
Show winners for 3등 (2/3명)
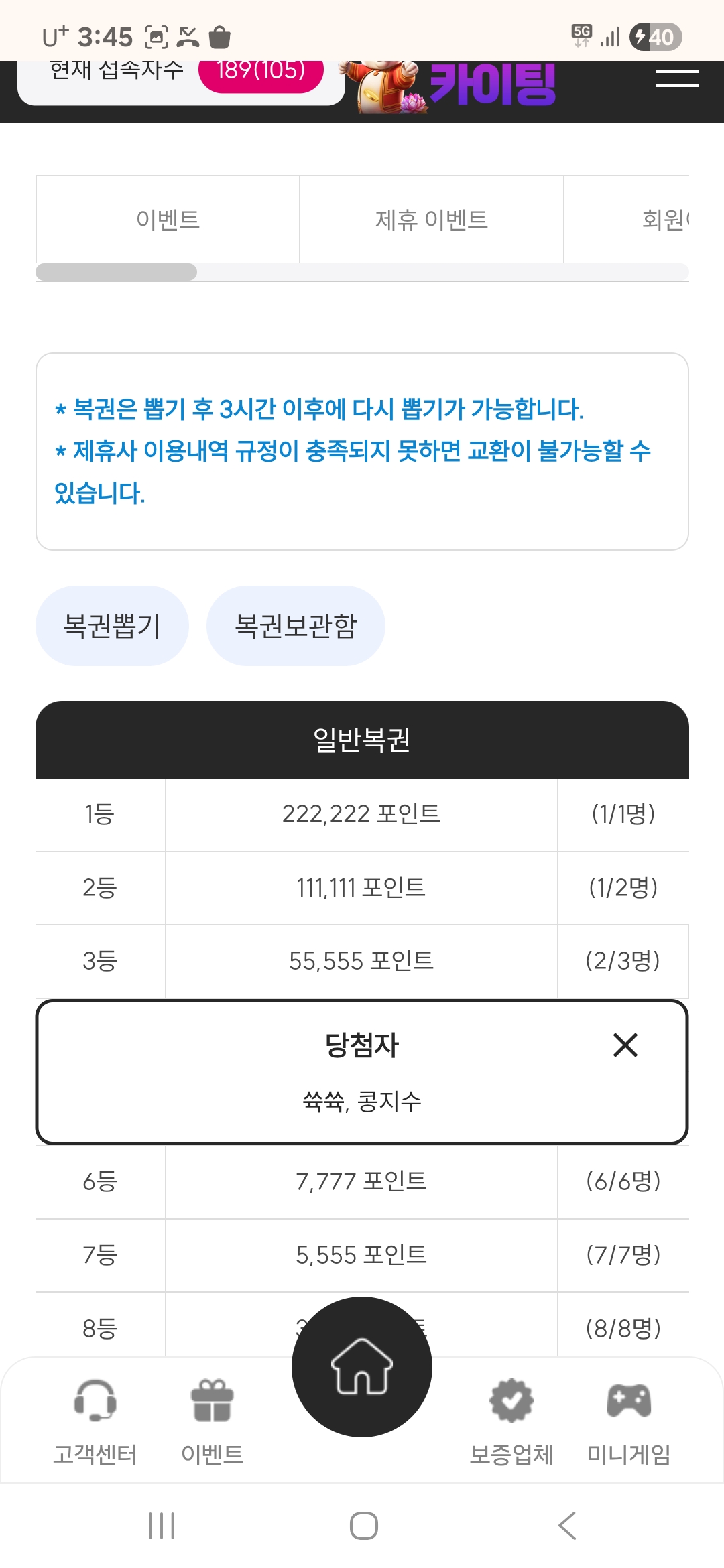[x=623, y=961]
